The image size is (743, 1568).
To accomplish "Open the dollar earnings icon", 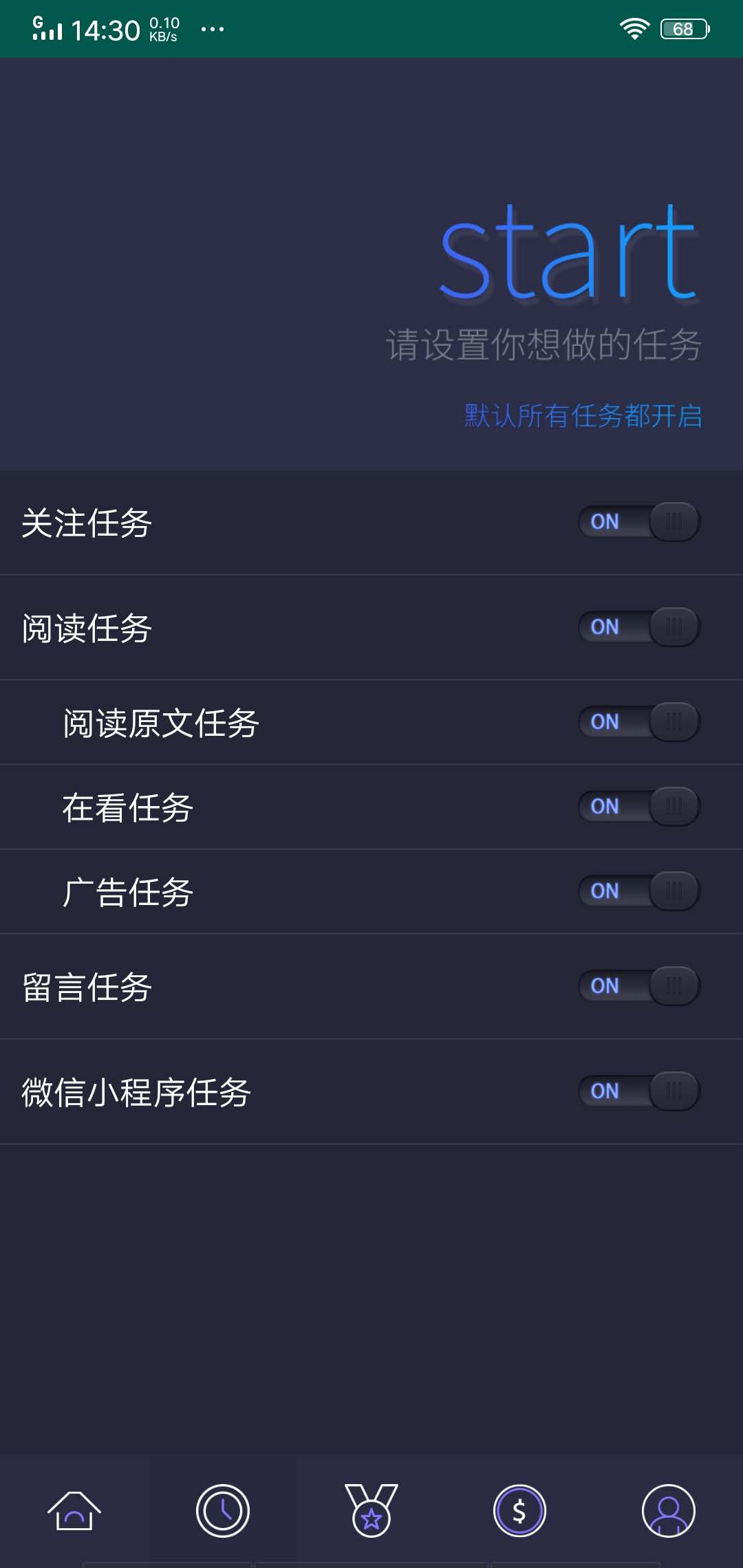I will 520,1510.
